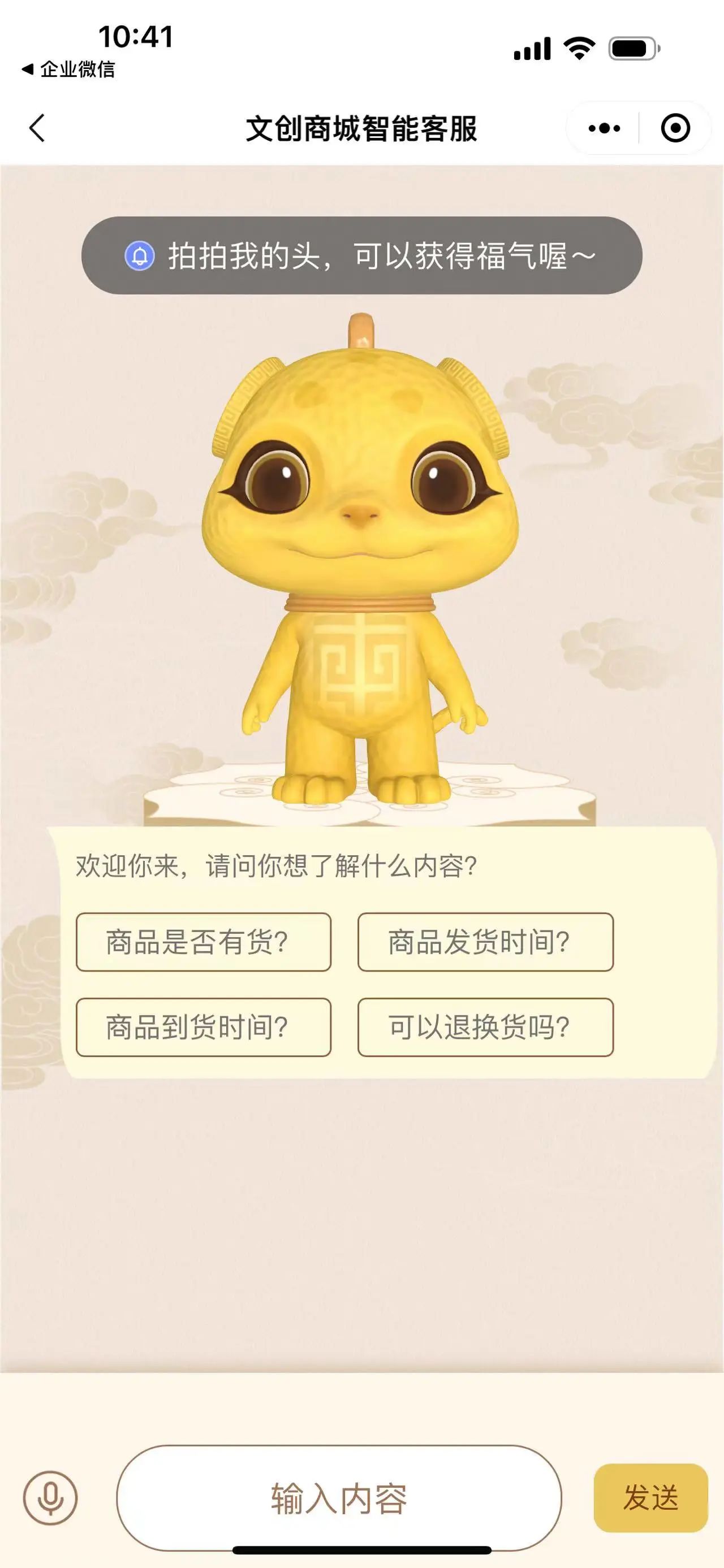This screenshot has height=1568, width=724.
Task: Close the mini program with the circle icon
Action: [x=675, y=128]
